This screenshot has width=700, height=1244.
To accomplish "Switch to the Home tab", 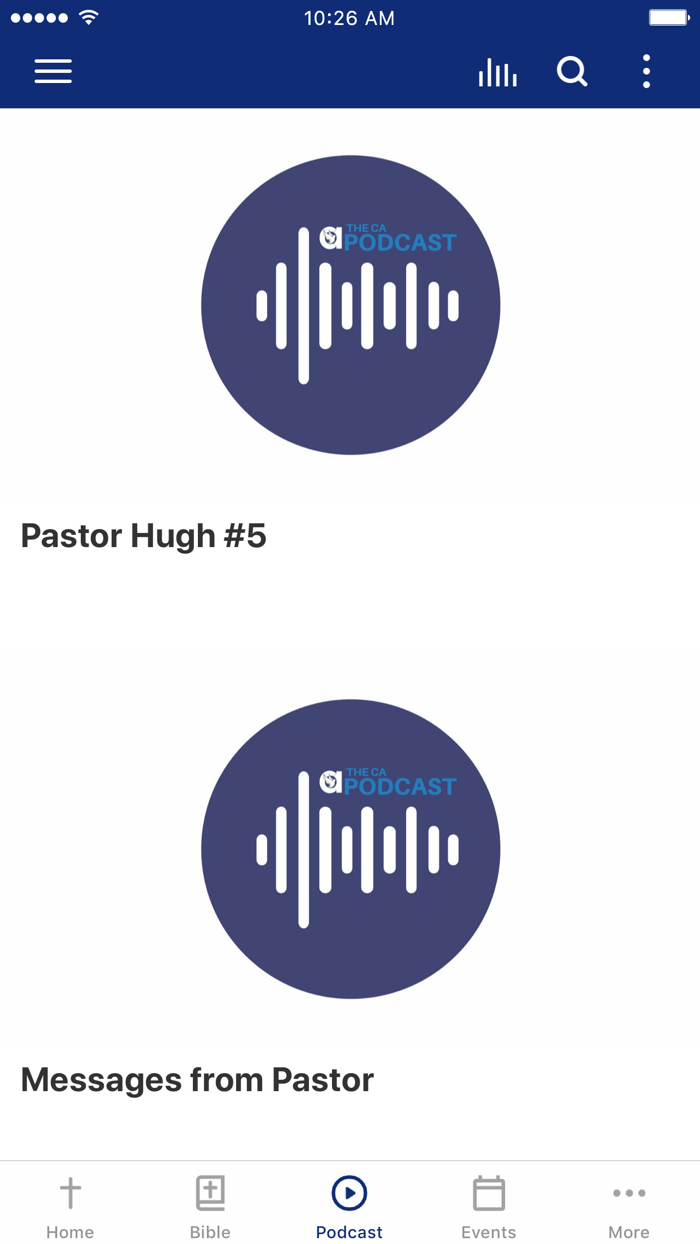I will pos(70,1206).
